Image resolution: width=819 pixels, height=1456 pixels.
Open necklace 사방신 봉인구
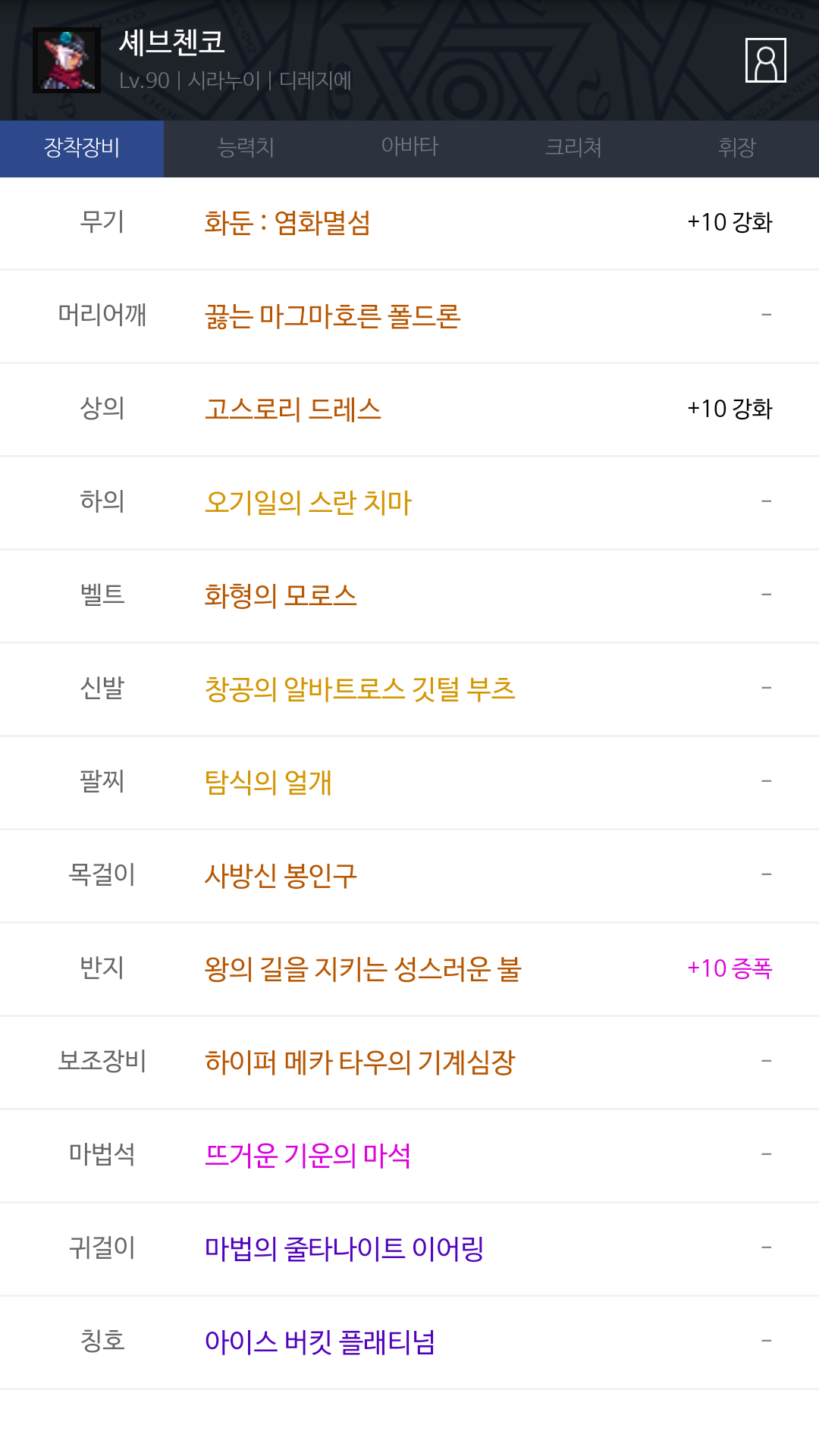coord(409,876)
